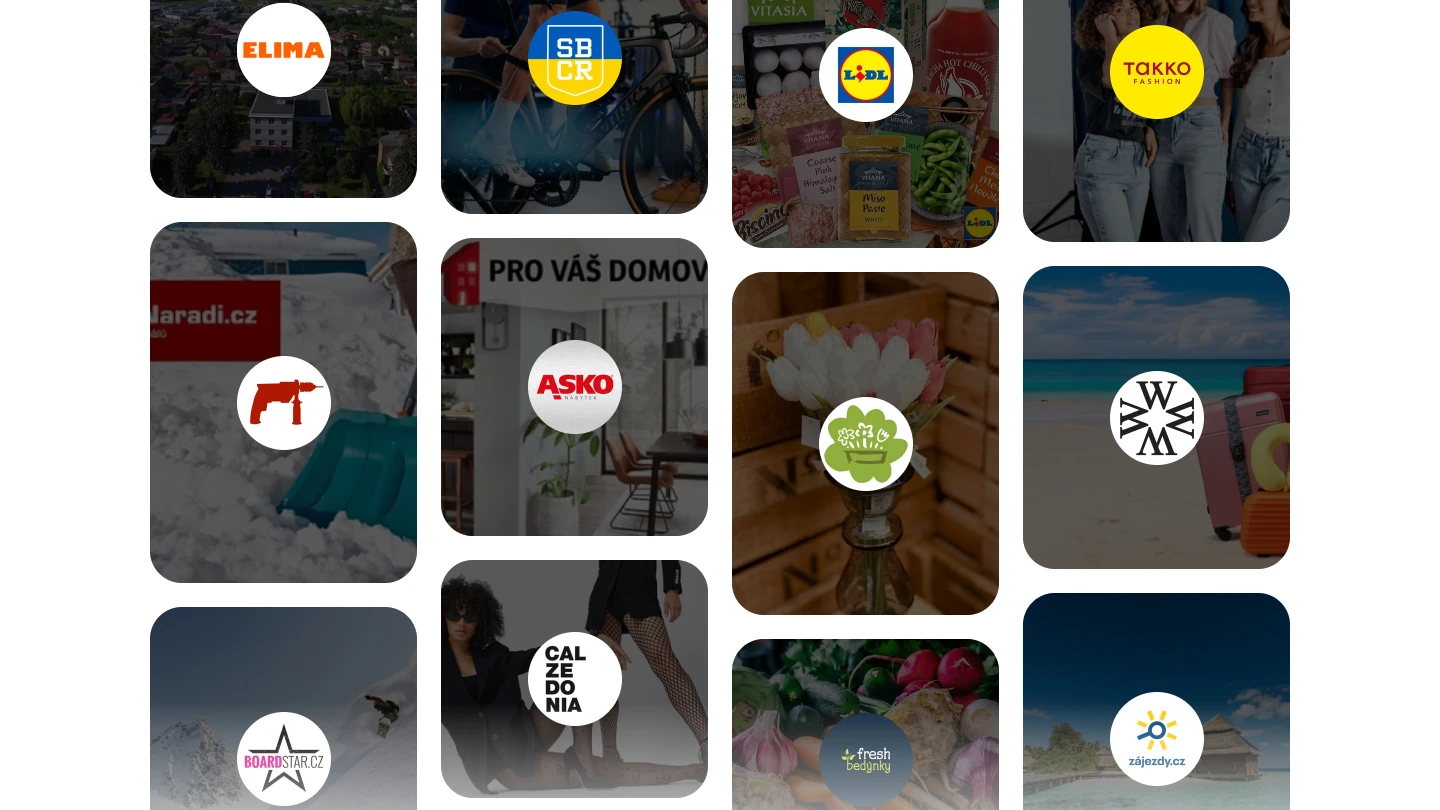Open the green flower shop card
1440x810 pixels.
click(x=865, y=444)
